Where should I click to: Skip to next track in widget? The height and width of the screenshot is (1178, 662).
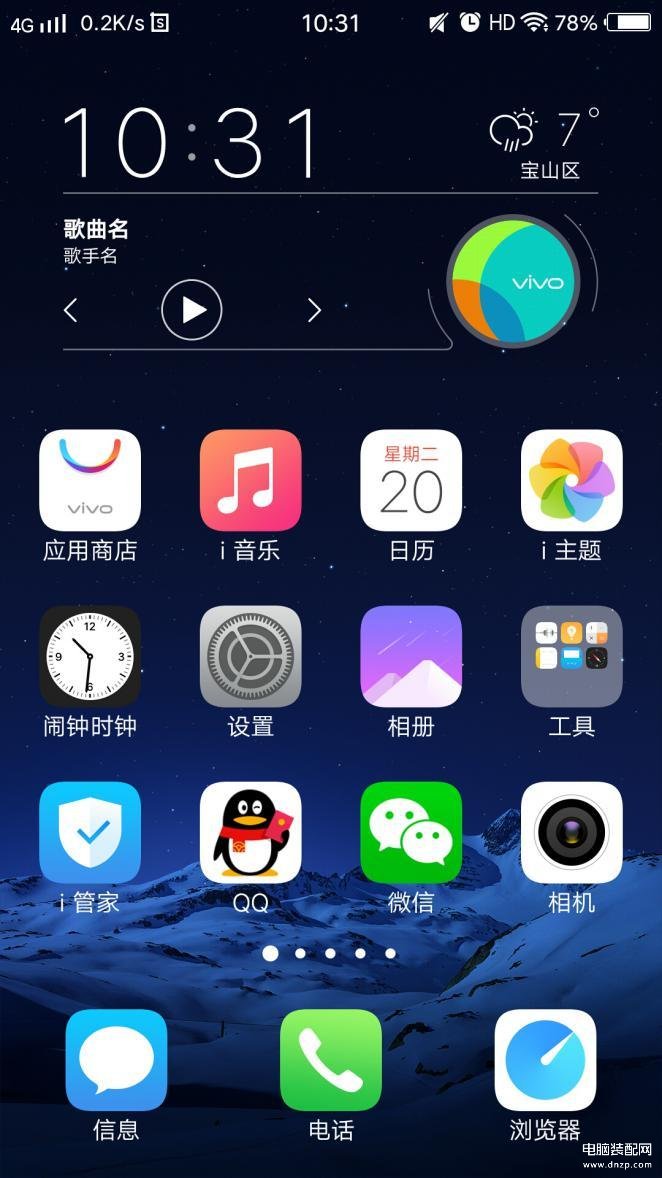[314, 311]
